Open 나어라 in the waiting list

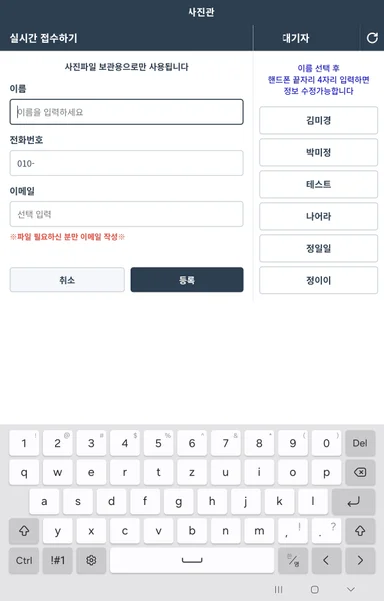[318, 216]
